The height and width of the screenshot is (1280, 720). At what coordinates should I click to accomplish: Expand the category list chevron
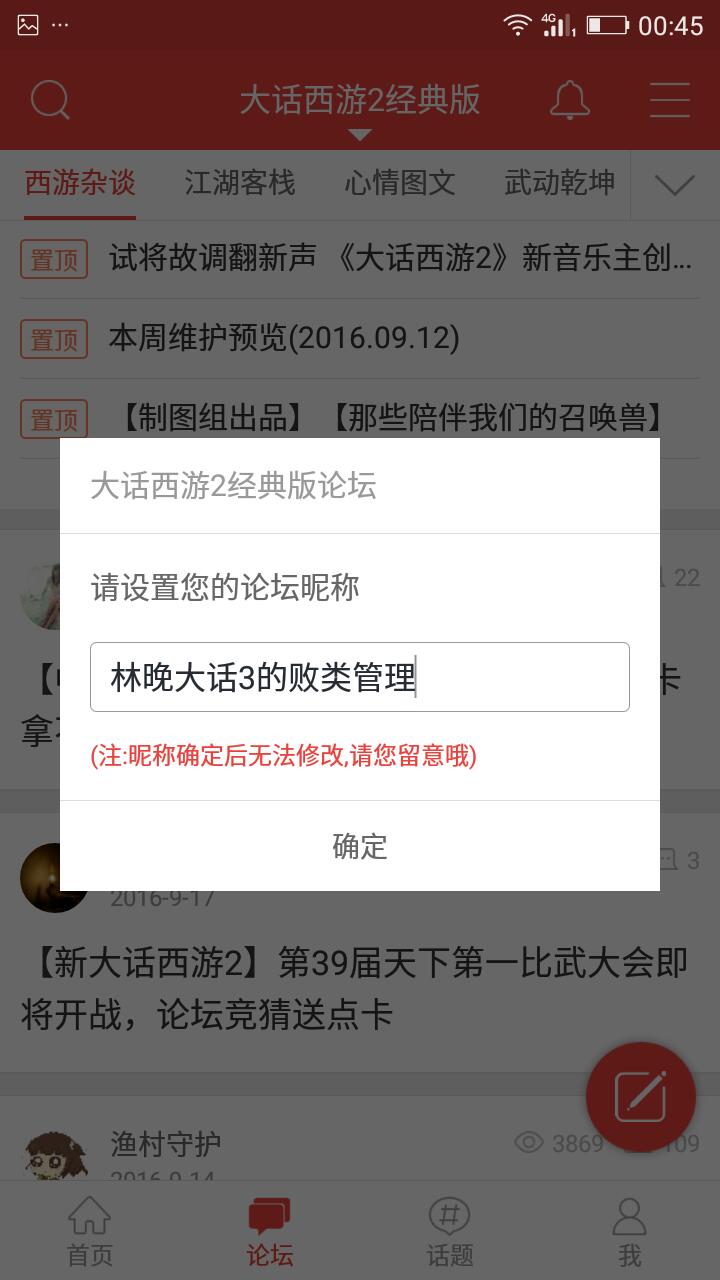point(675,185)
